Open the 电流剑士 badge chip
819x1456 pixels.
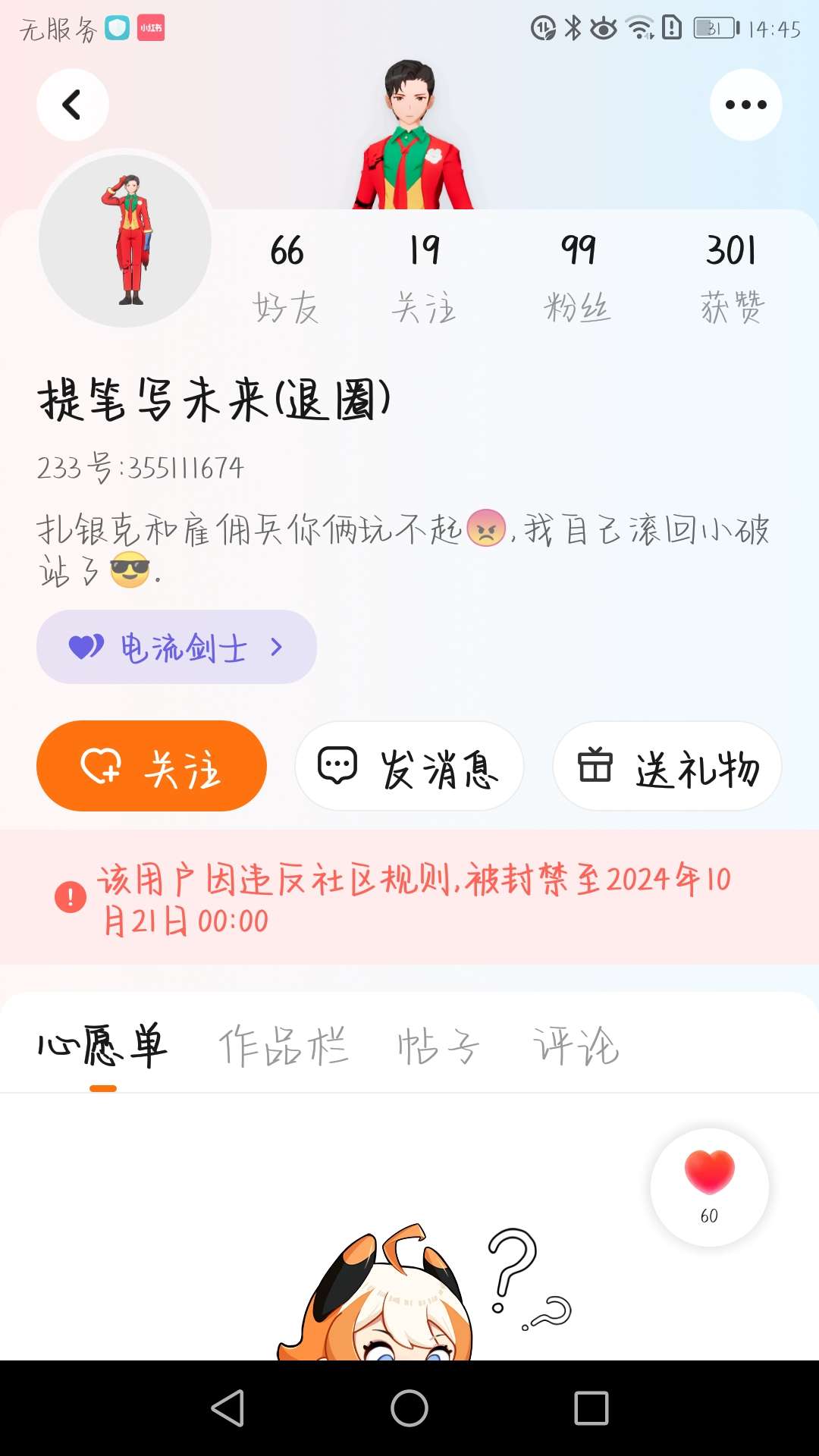coord(176,647)
